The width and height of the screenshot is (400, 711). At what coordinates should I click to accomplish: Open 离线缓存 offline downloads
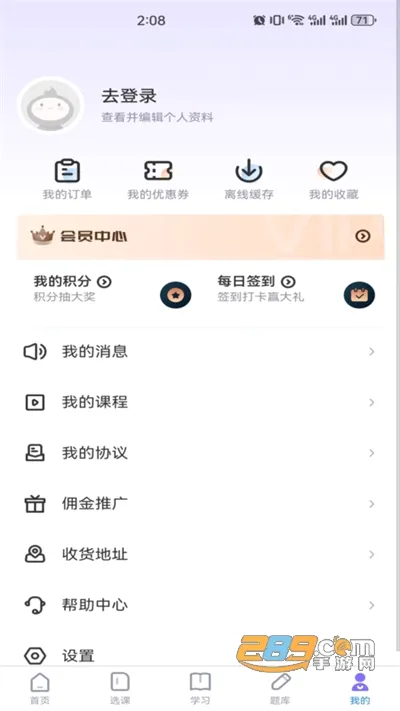point(249,180)
